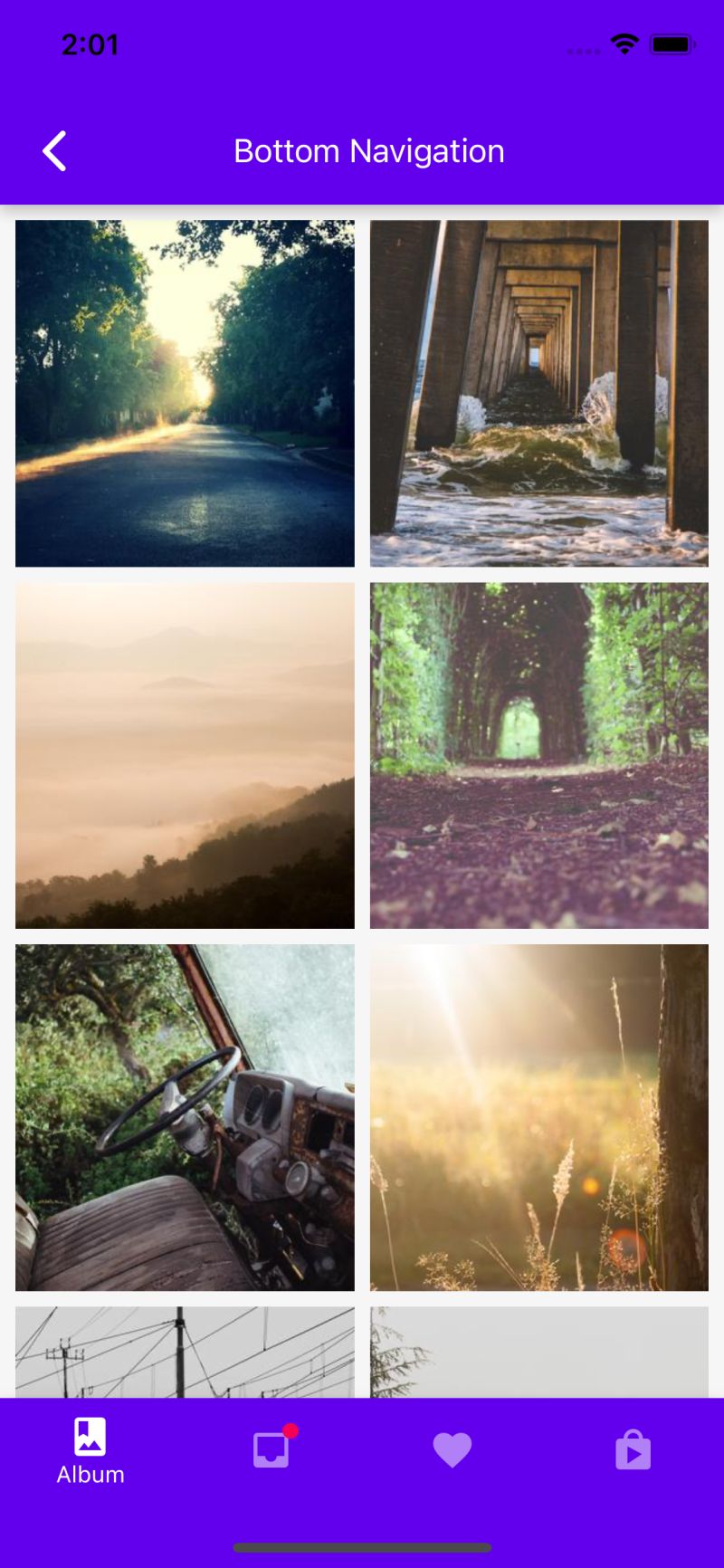
Task: Open the shopping bag icon
Action: (633, 1449)
